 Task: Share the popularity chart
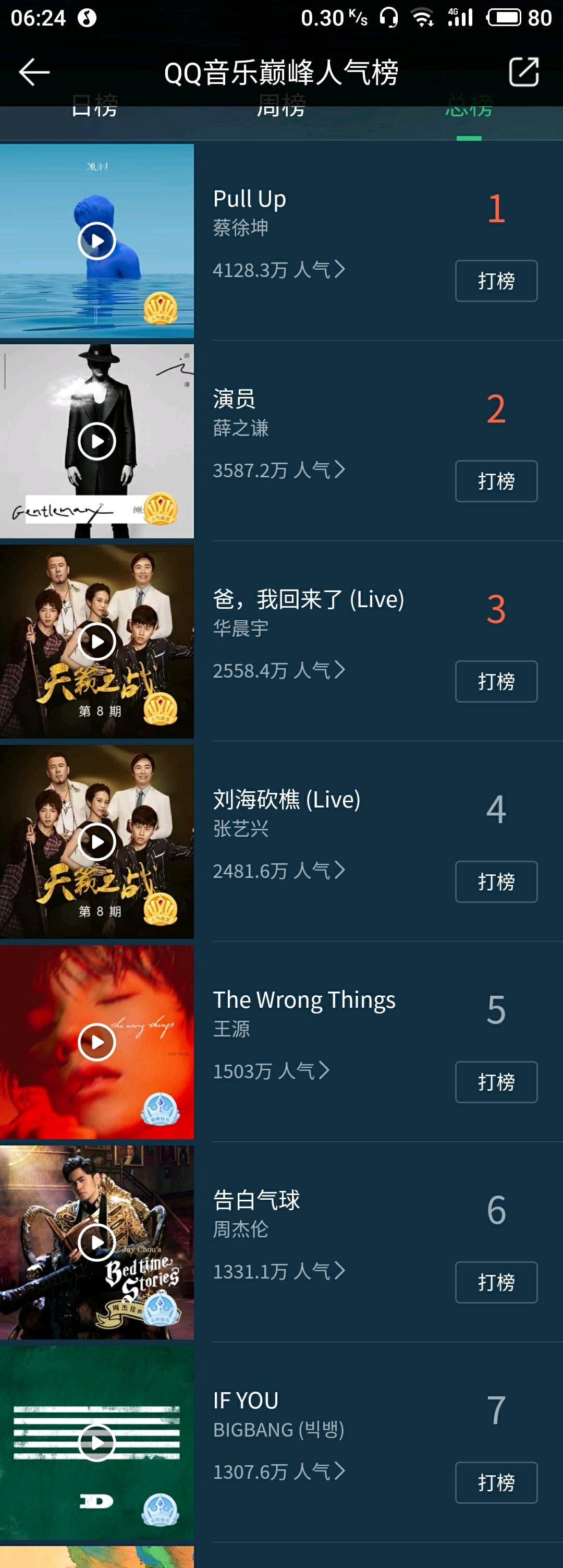tap(523, 73)
